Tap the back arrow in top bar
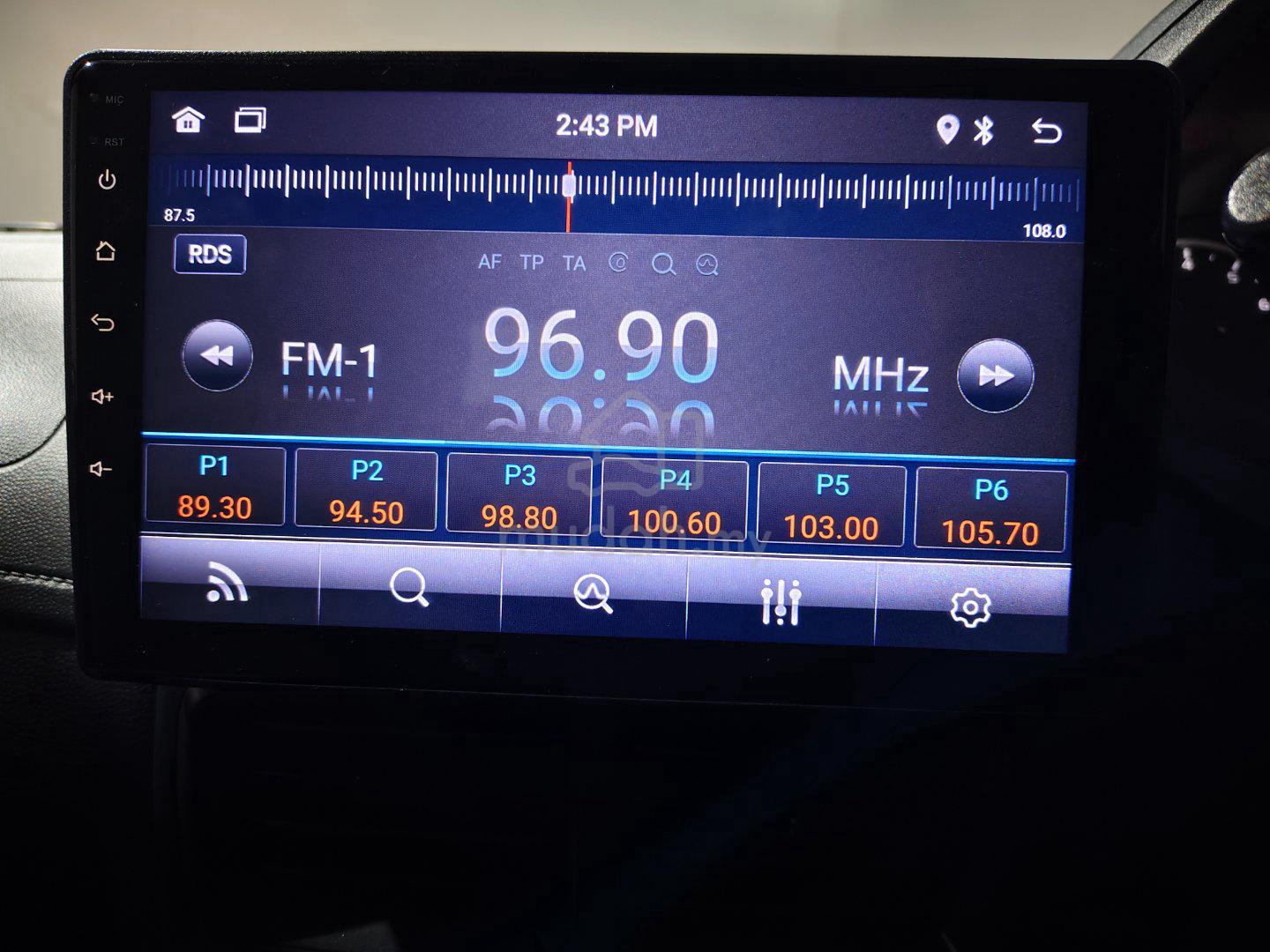 [x=1046, y=131]
